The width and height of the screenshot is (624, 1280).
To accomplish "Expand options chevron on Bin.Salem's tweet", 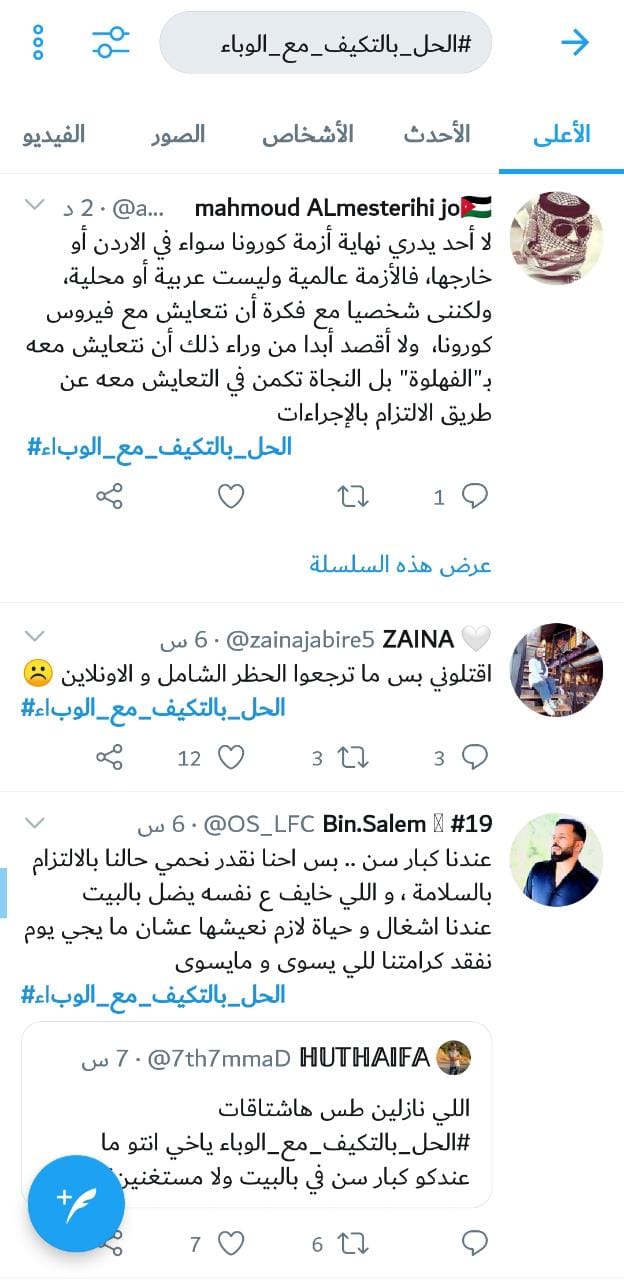I will pos(34,823).
